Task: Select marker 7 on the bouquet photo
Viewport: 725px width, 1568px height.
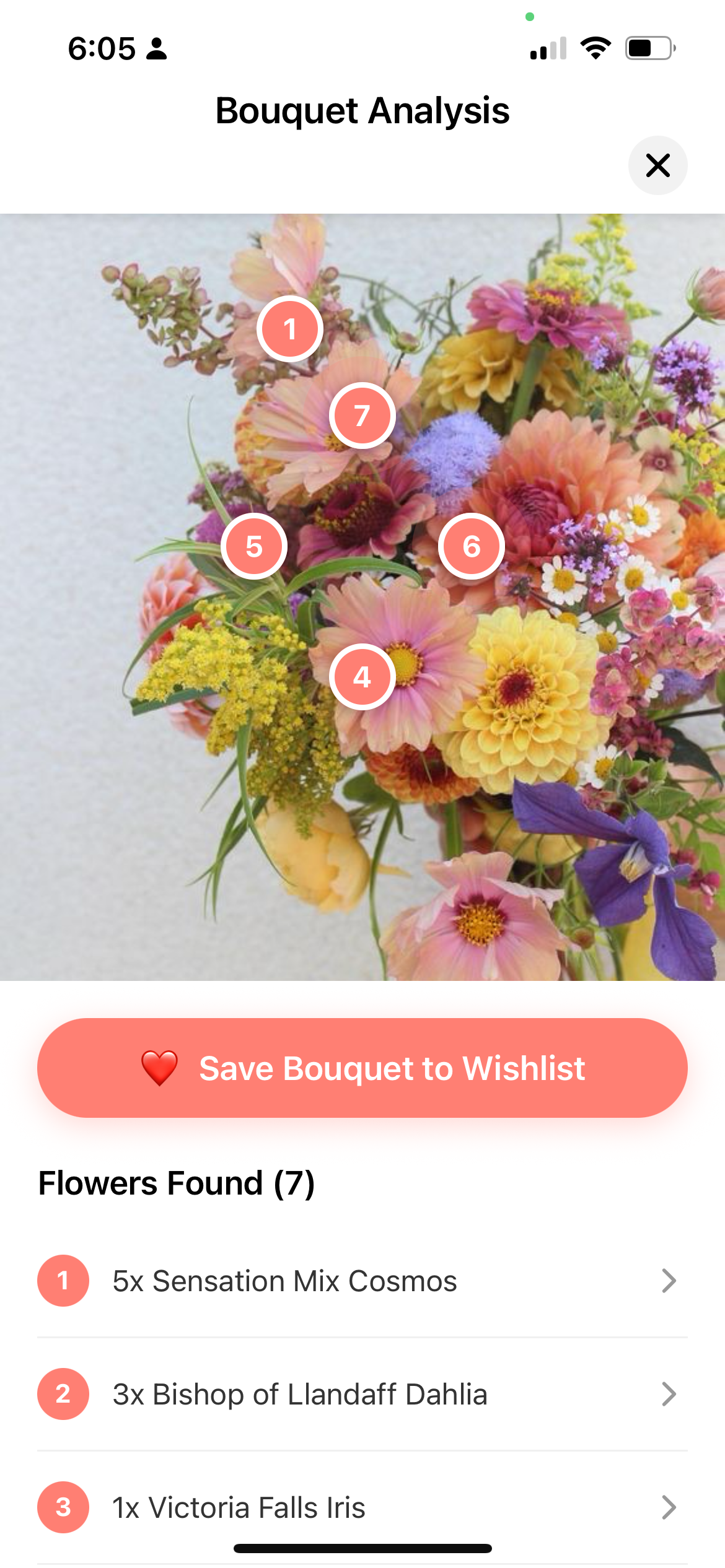Action: (x=362, y=416)
